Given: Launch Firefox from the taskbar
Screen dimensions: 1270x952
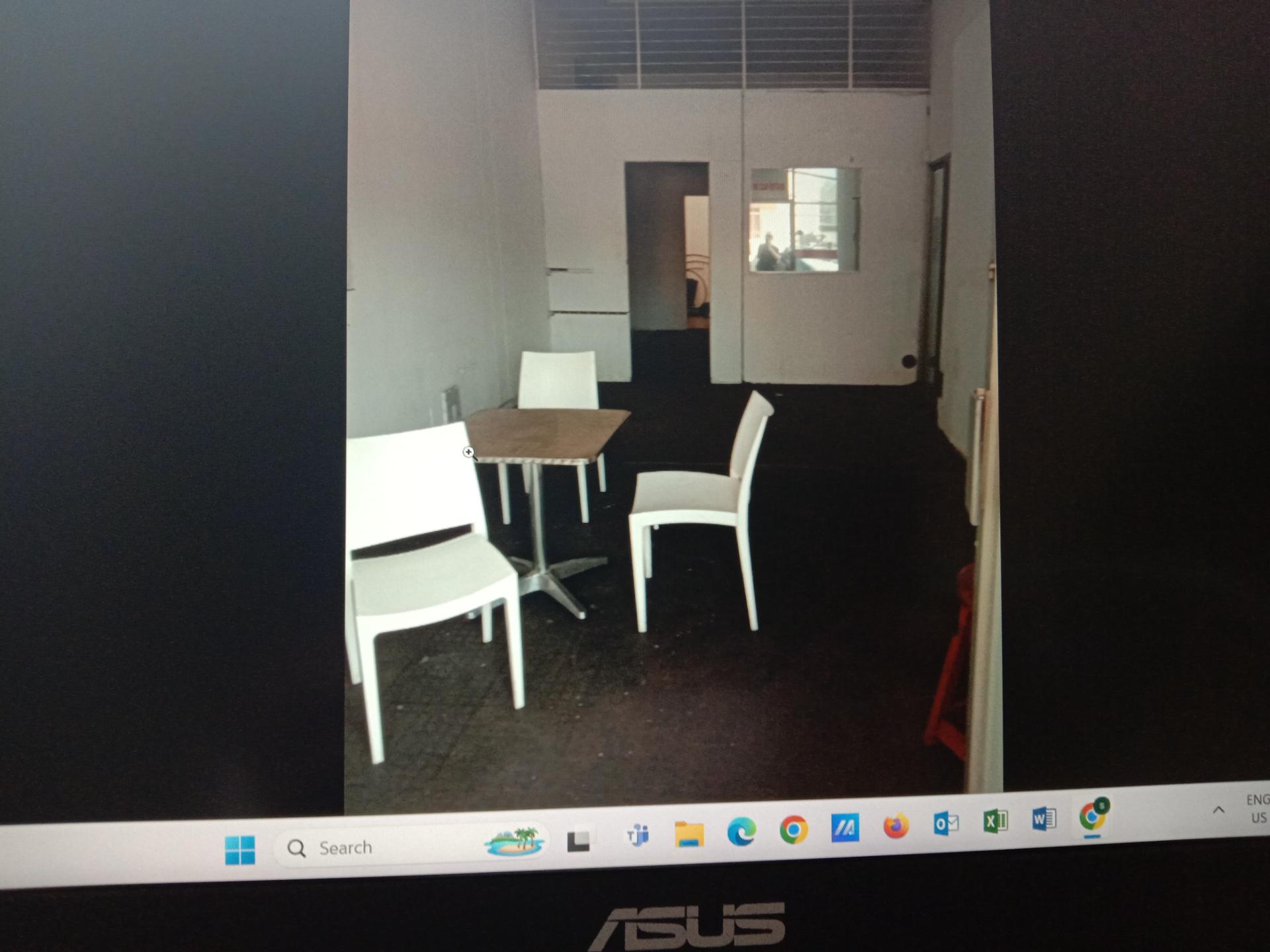Looking at the screenshot, I should (x=896, y=825).
